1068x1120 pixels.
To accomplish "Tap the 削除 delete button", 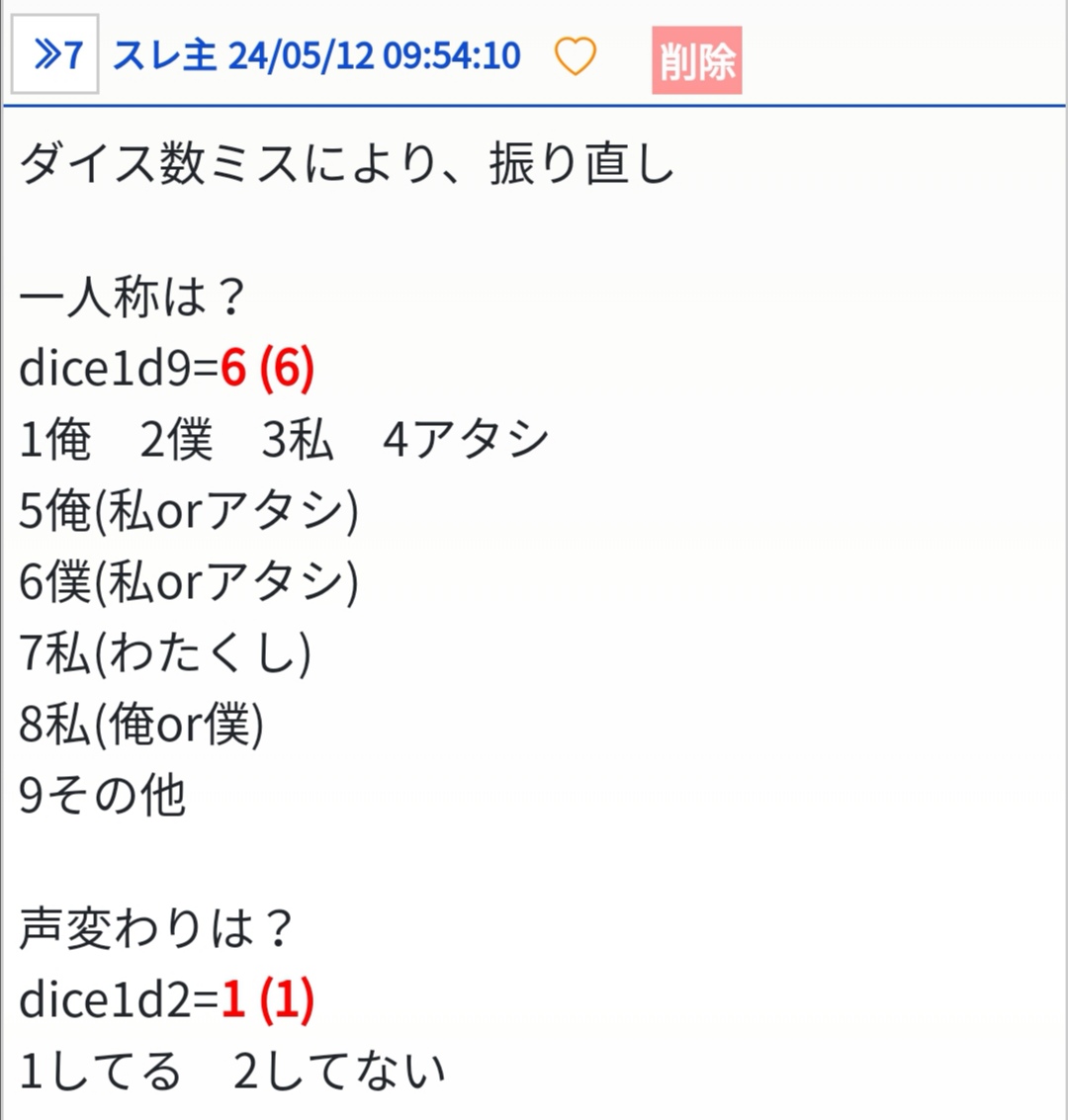I will pos(696,60).
